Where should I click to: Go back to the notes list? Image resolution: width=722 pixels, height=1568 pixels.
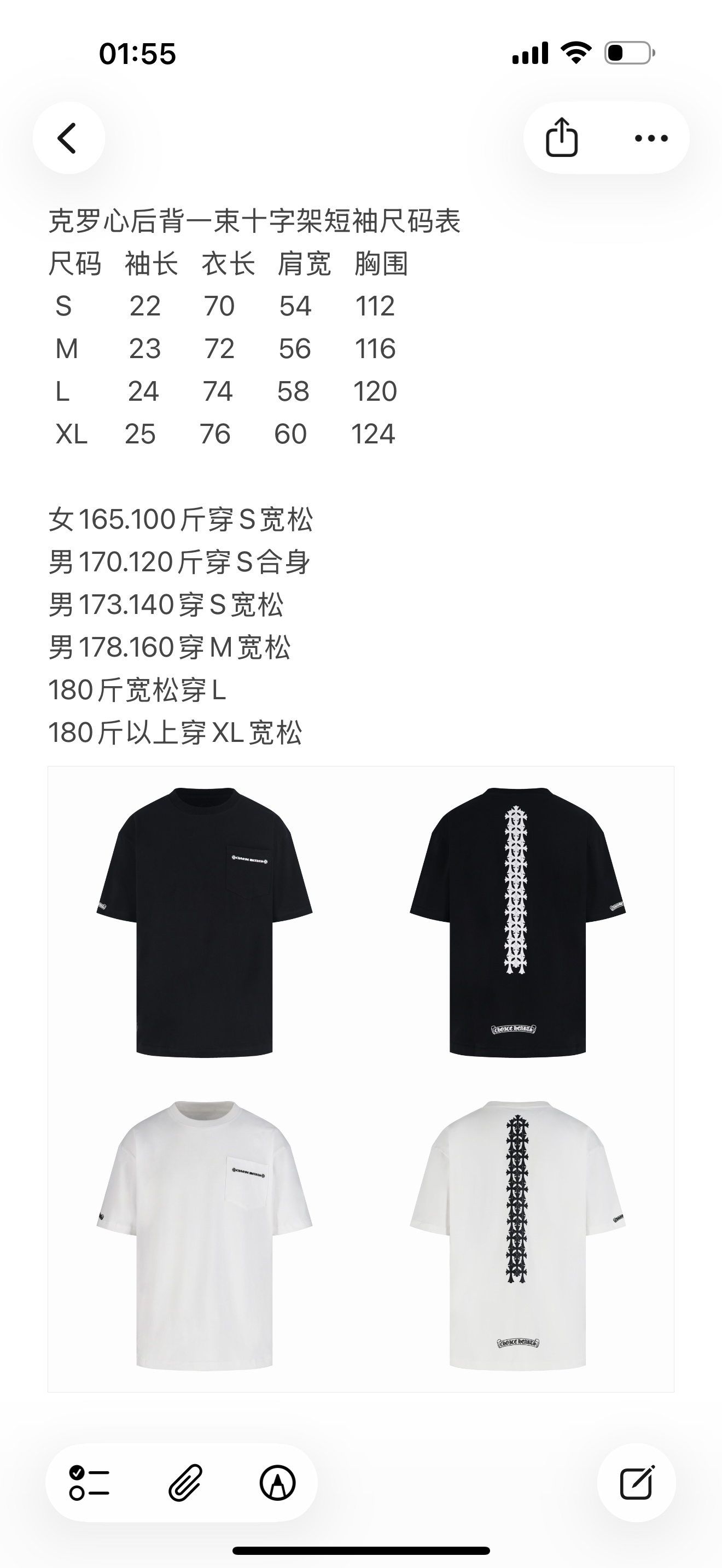pyautogui.click(x=68, y=138)
